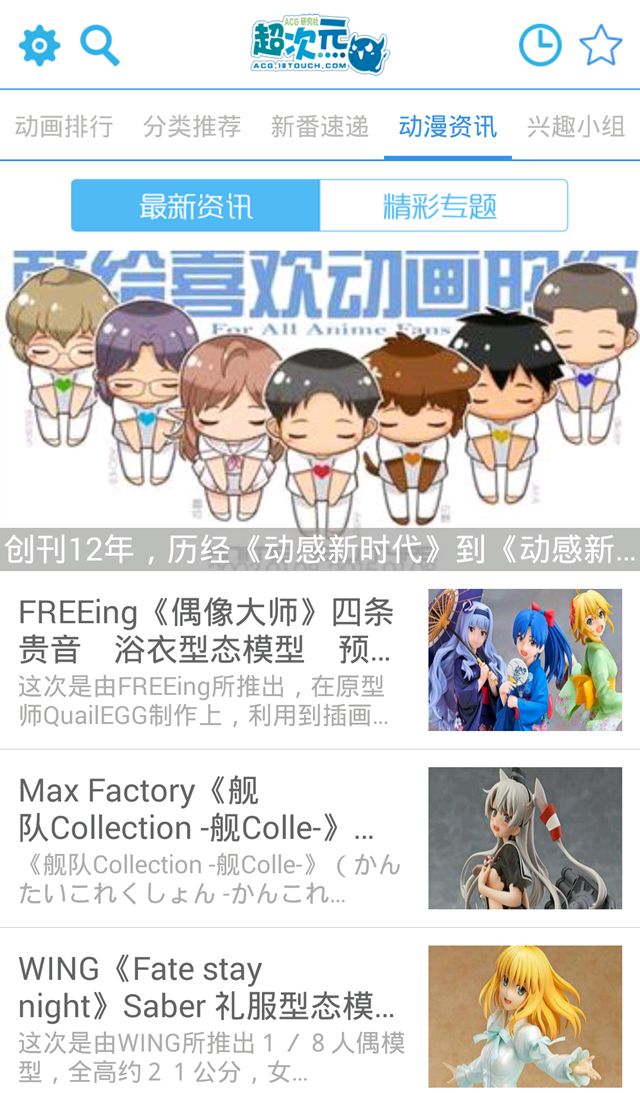Open viewing history clock icon
The height and width of the screenshot is (1093, 640).
[540, 45]
